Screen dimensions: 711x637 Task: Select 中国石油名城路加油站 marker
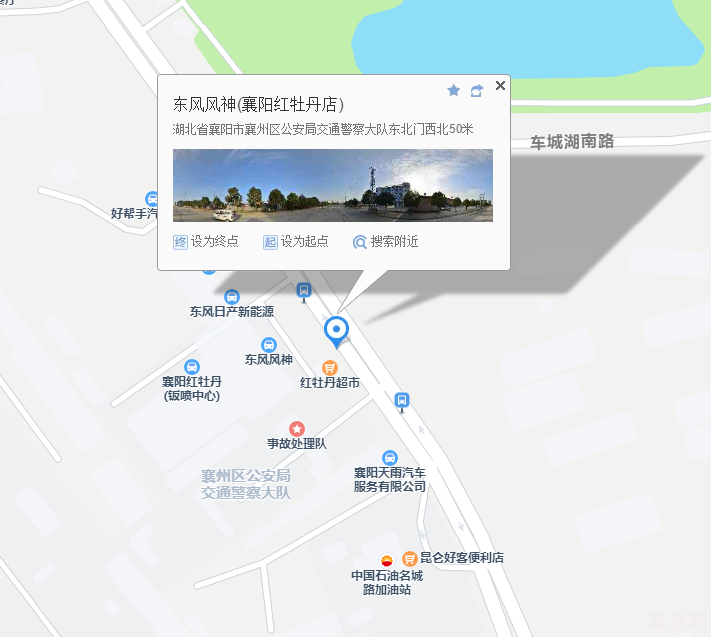point(386,559)
